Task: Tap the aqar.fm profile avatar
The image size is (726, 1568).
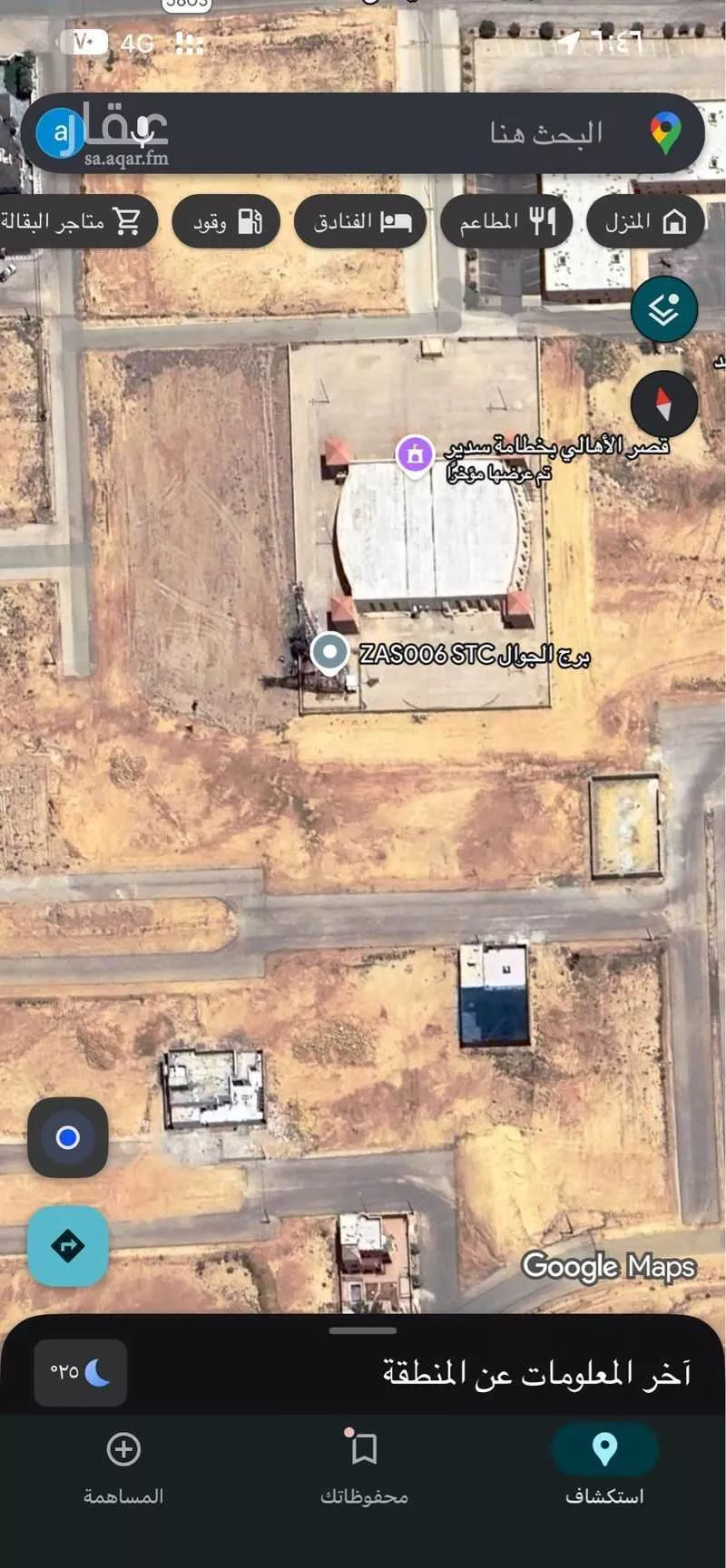Action: pos(60,132)
